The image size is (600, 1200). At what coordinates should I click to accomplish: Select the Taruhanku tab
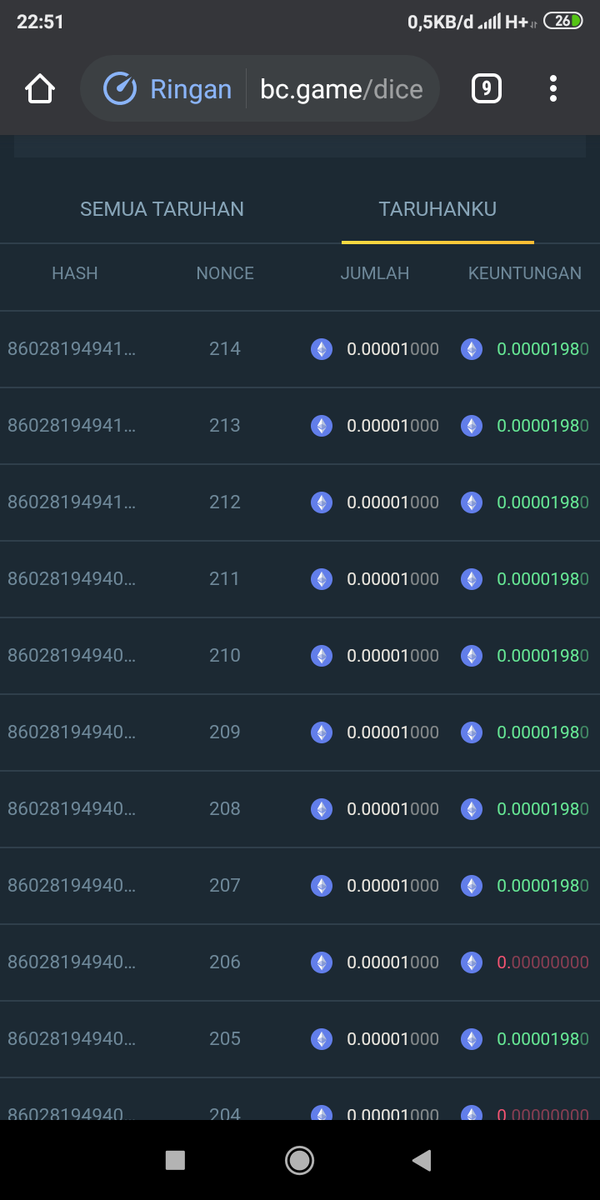[x=437, y=209]
